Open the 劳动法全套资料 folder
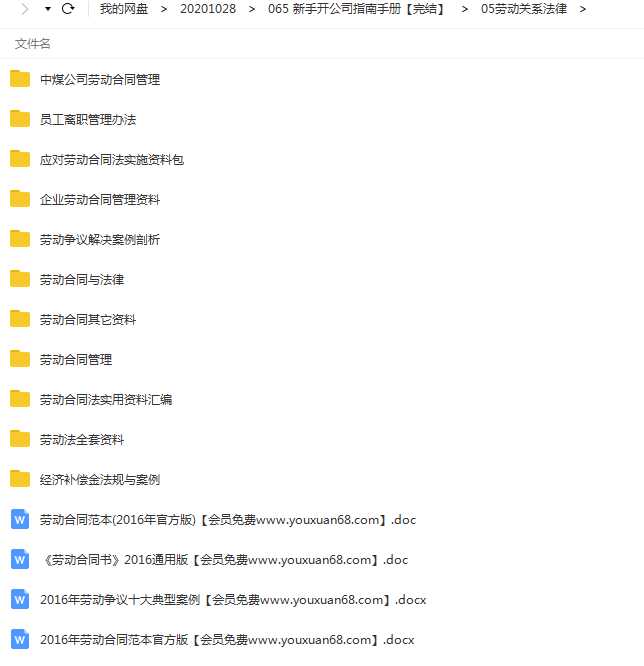The width and height of the screenshot is (644, 666). 82,439
